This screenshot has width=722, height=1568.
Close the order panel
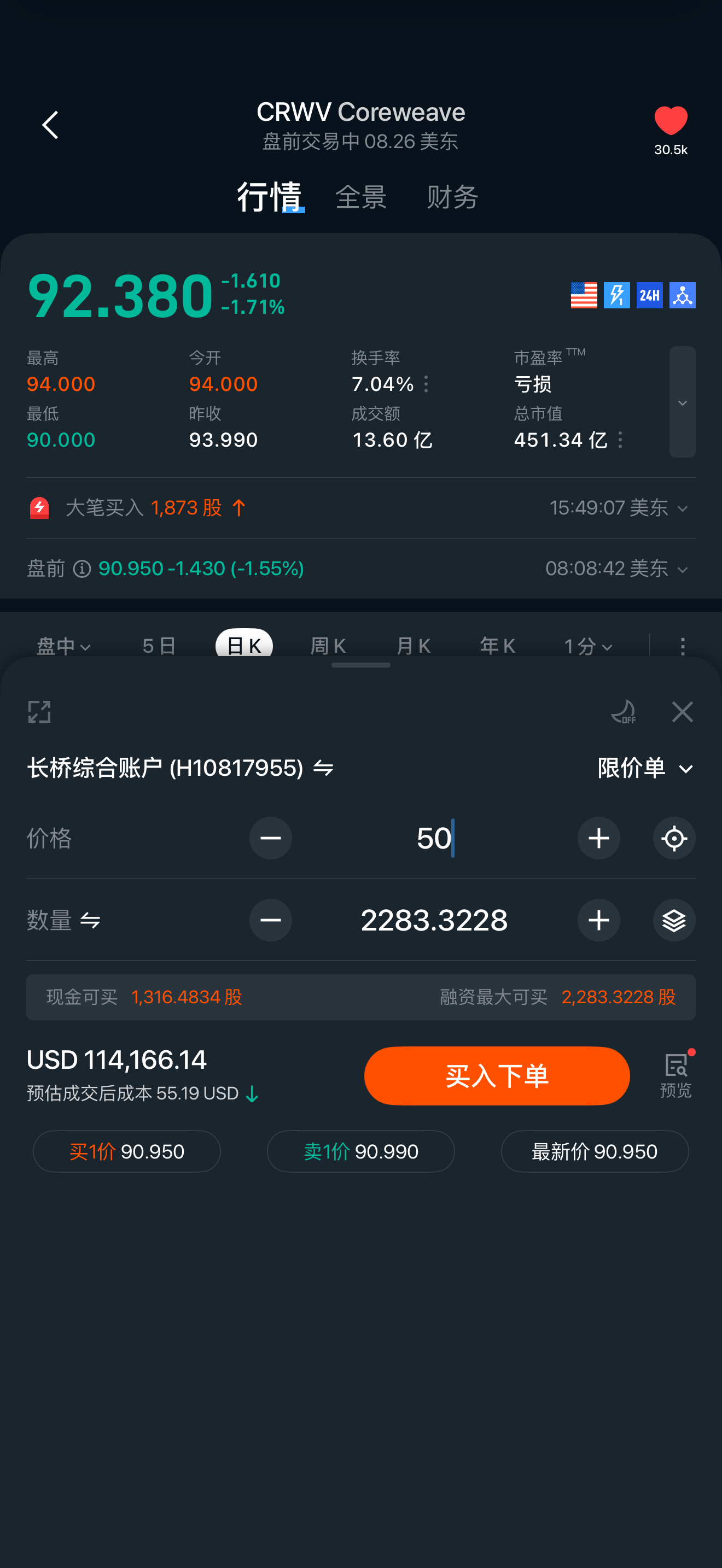683,712
